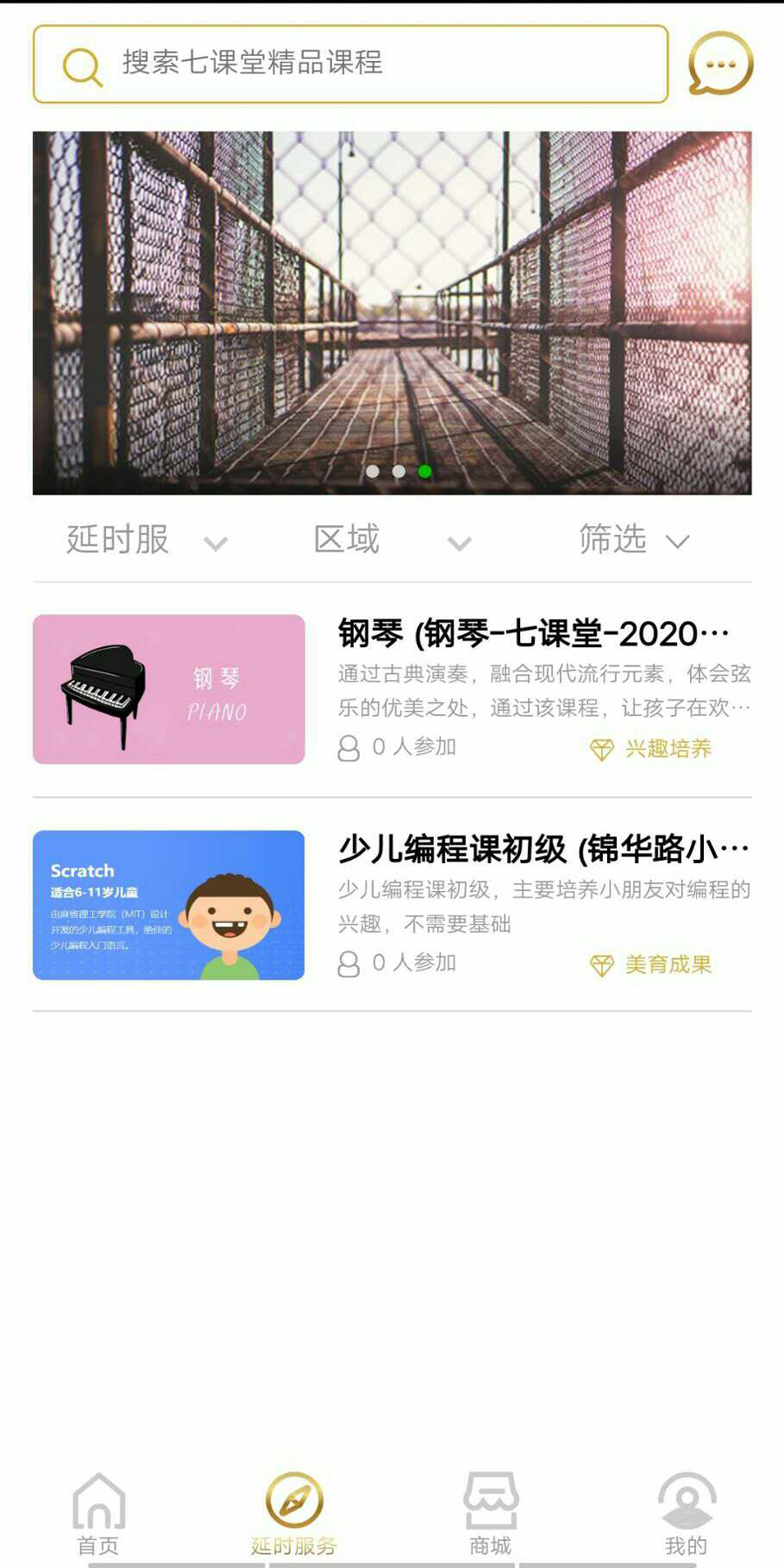Tap the Scratch course thumbnail image
The width and height of the screenshot is (784, 1568).
click(167, 906)
